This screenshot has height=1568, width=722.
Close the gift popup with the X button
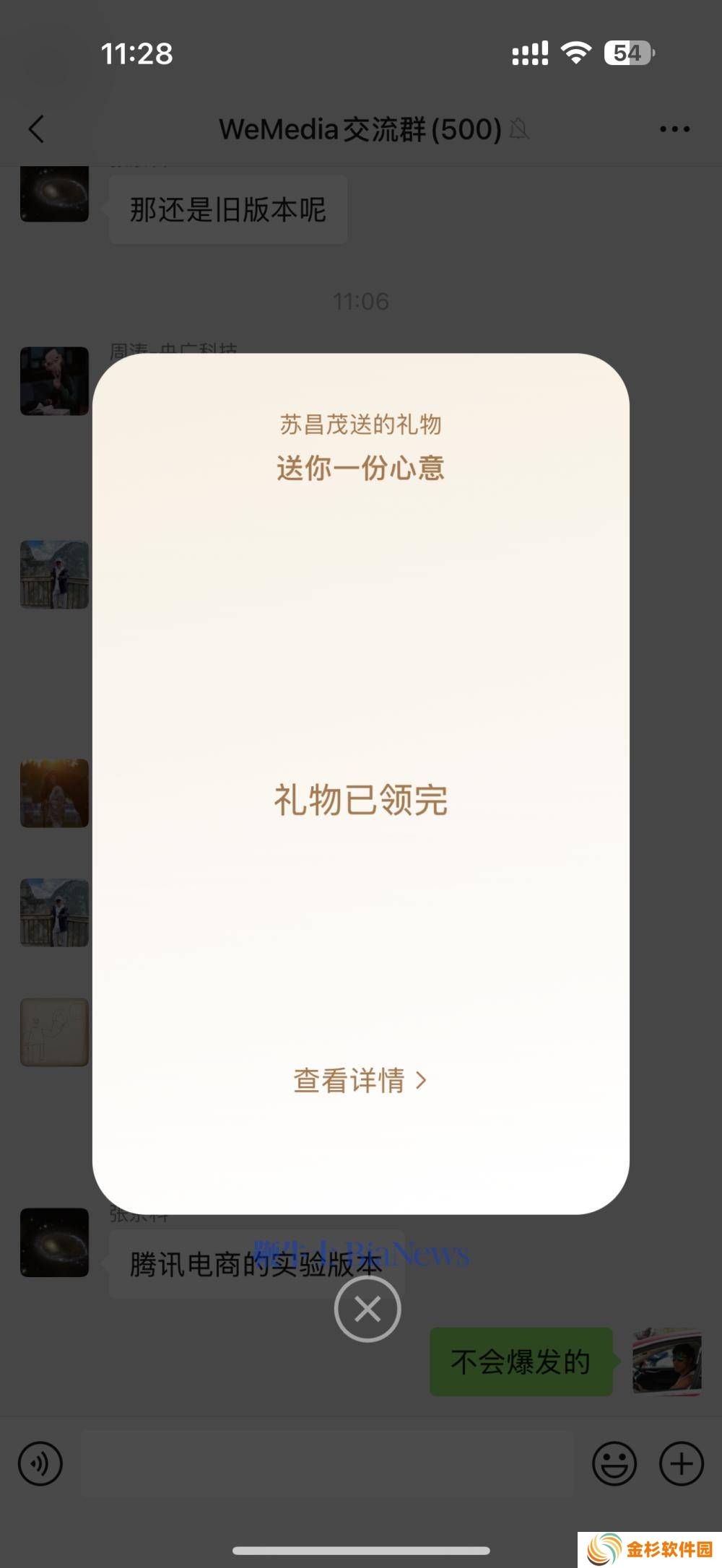click(x=367, y=1309)
